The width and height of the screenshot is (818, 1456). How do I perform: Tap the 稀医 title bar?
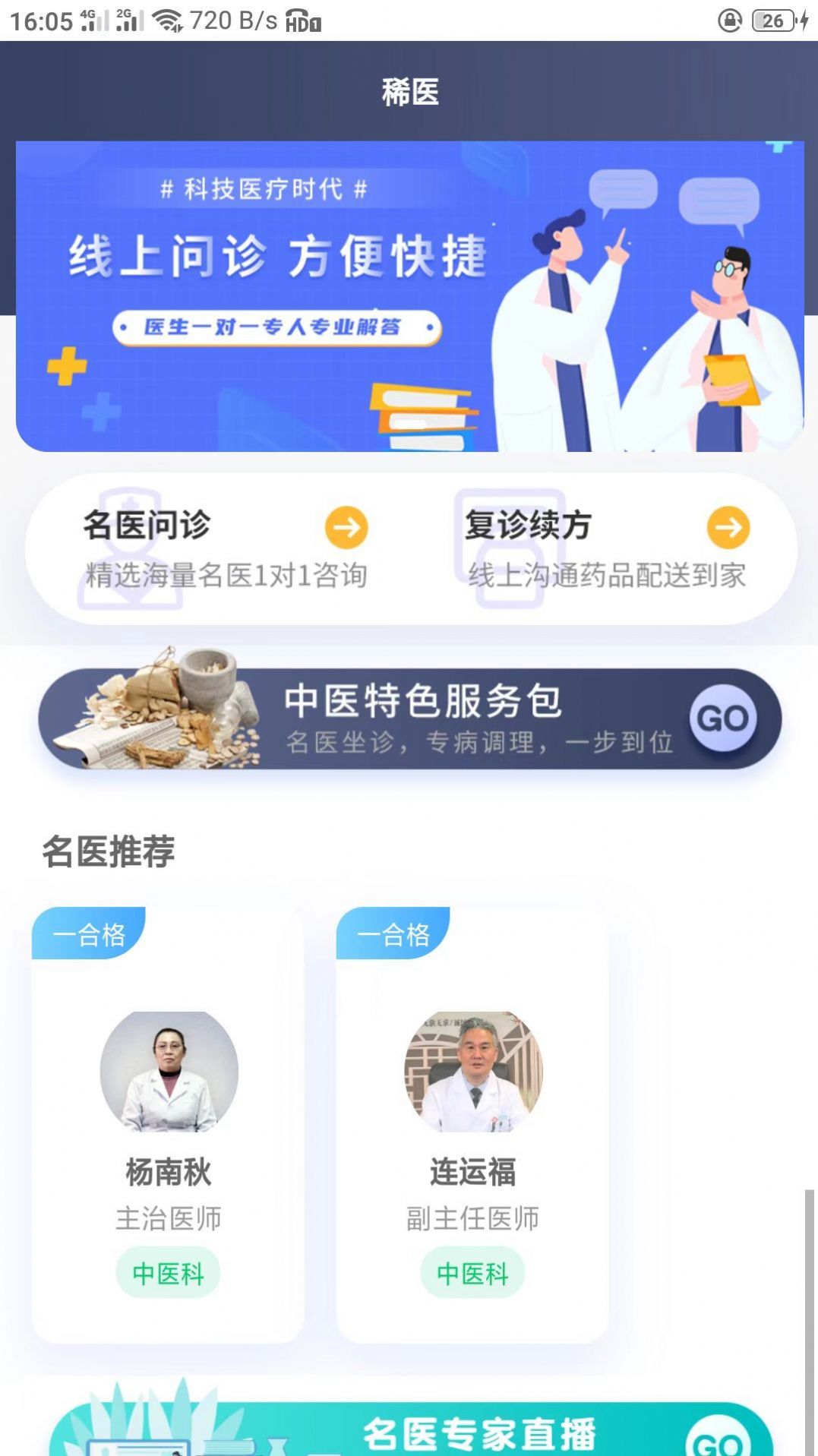409,91
